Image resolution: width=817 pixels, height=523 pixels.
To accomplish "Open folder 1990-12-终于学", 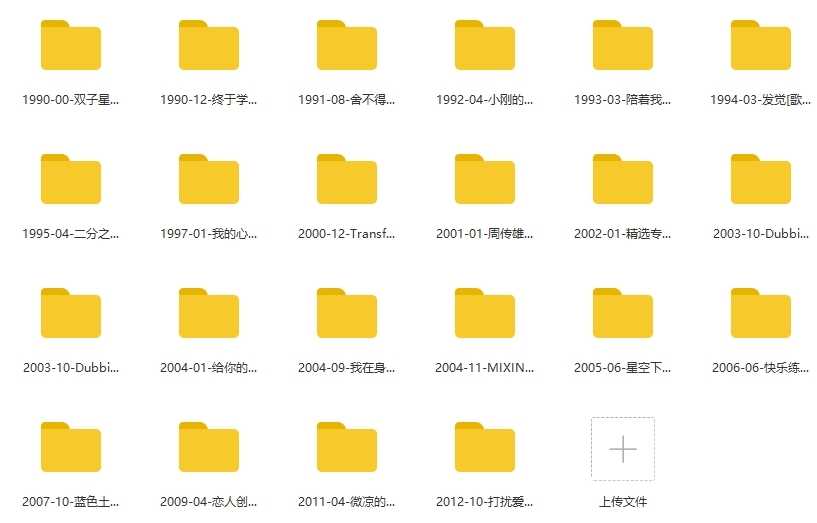I will click(x=208, y=46).
